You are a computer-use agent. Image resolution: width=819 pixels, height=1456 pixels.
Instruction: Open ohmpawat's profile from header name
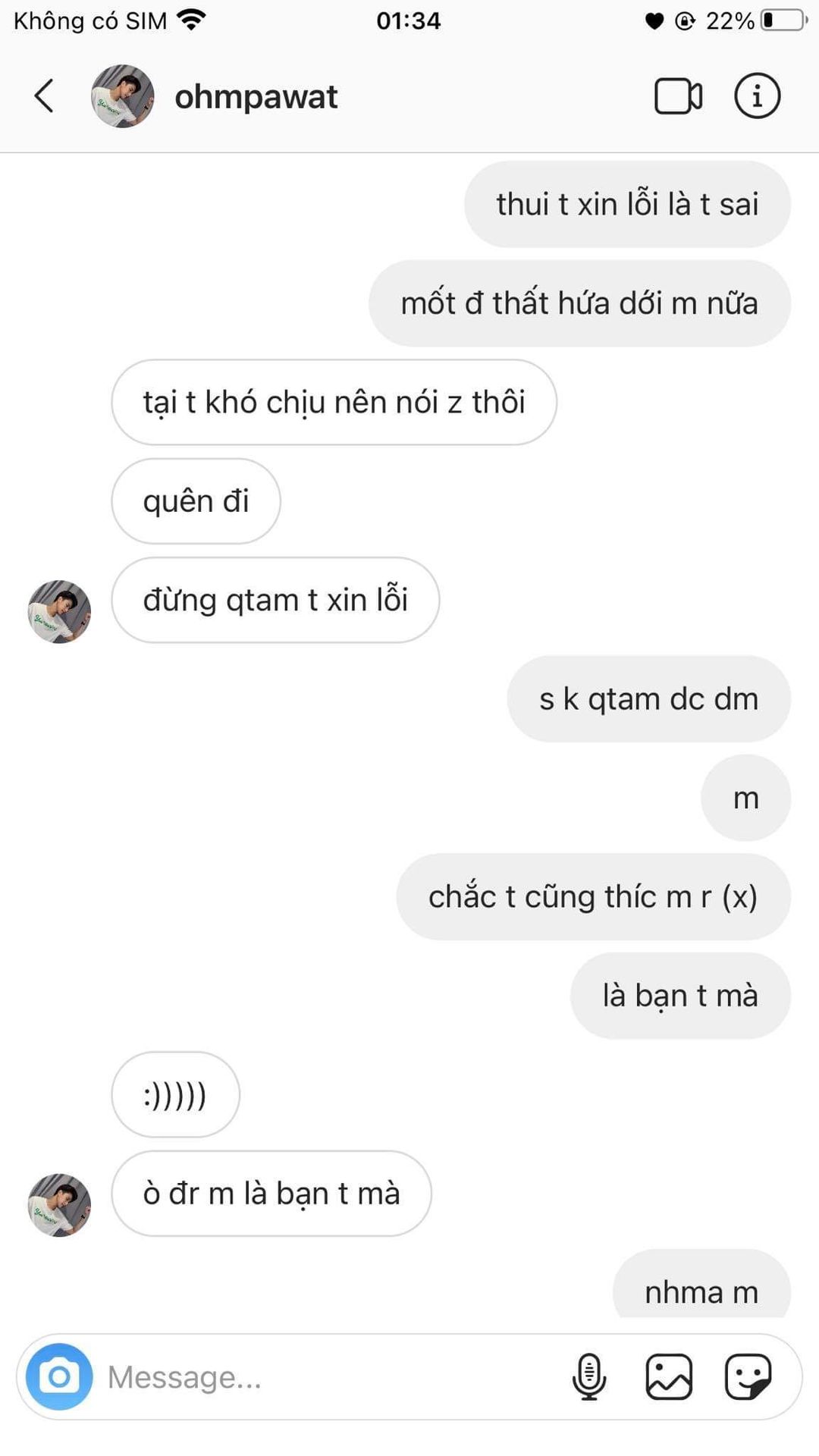tap(256, 97)
